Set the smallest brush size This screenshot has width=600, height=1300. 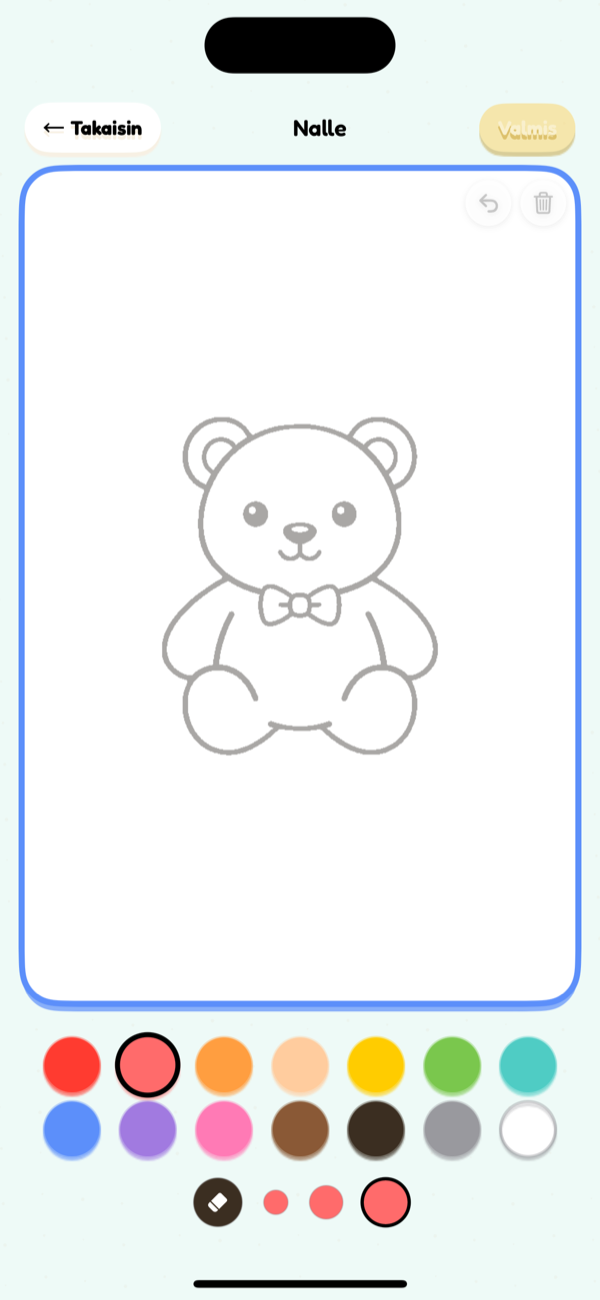pyautogui.click(x=276, y=1202)
